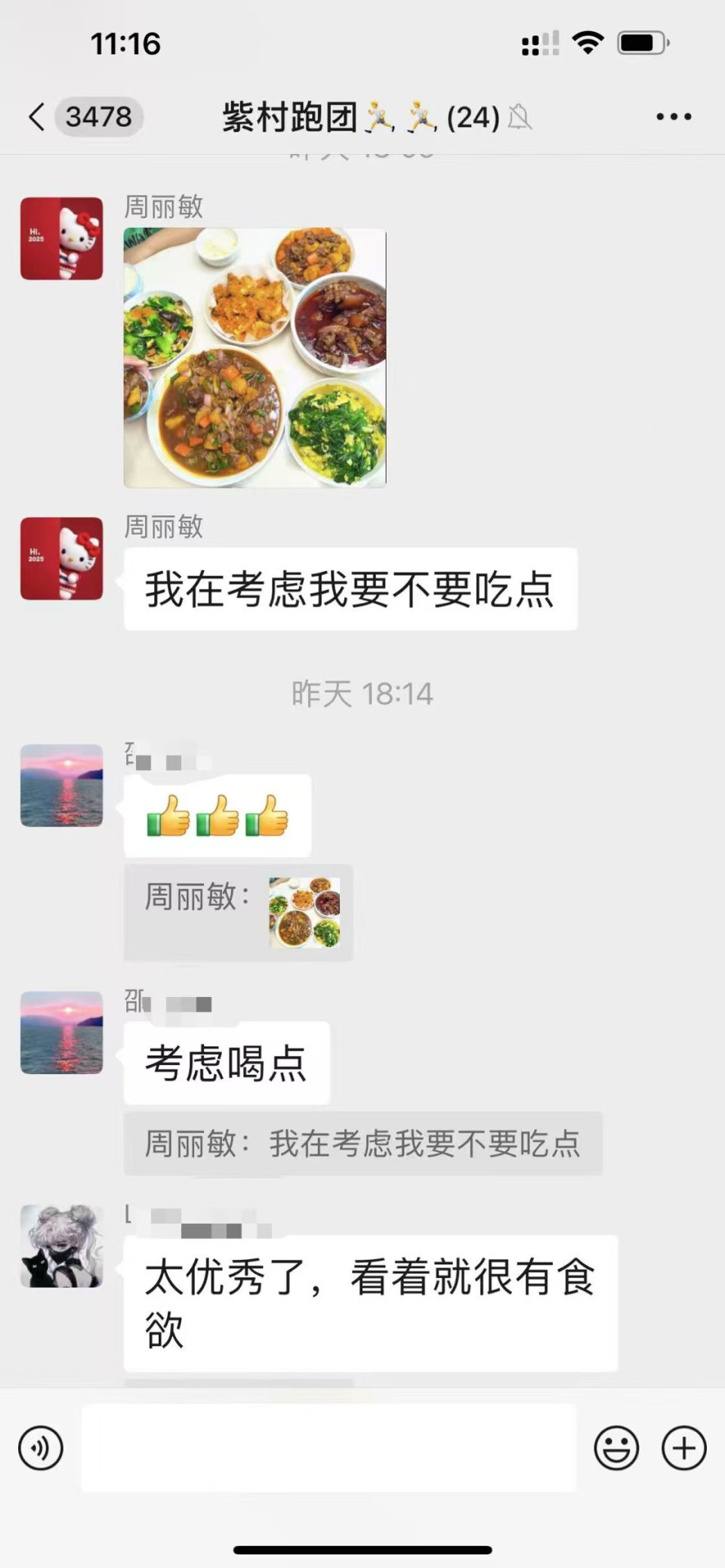Screen dimensions: 725x1568
Task: Open the emoji sticker panel
Action: (616, 1448)
